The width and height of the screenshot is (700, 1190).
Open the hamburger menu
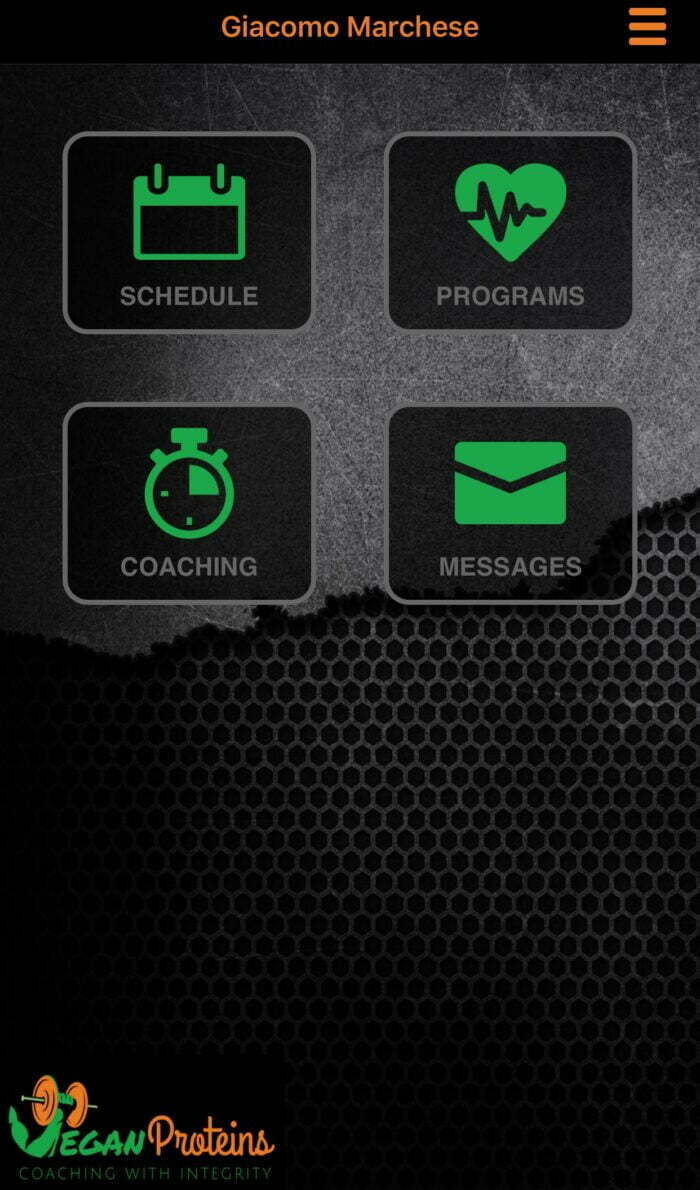tap(647, 27)
